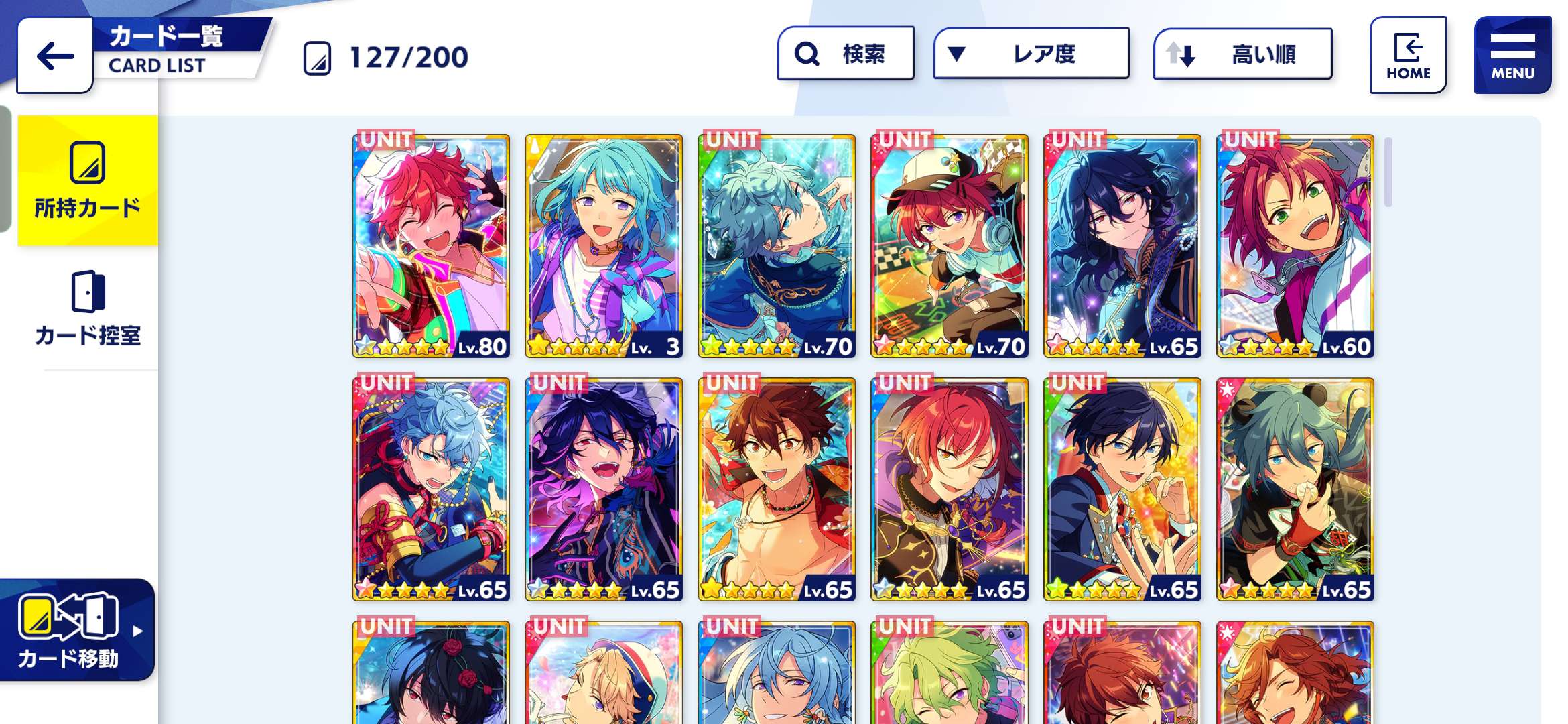Image resolution: width=1568 pixels, height=724 pixels.
Task: Go back using the arrow button
Action: point(55,56)
